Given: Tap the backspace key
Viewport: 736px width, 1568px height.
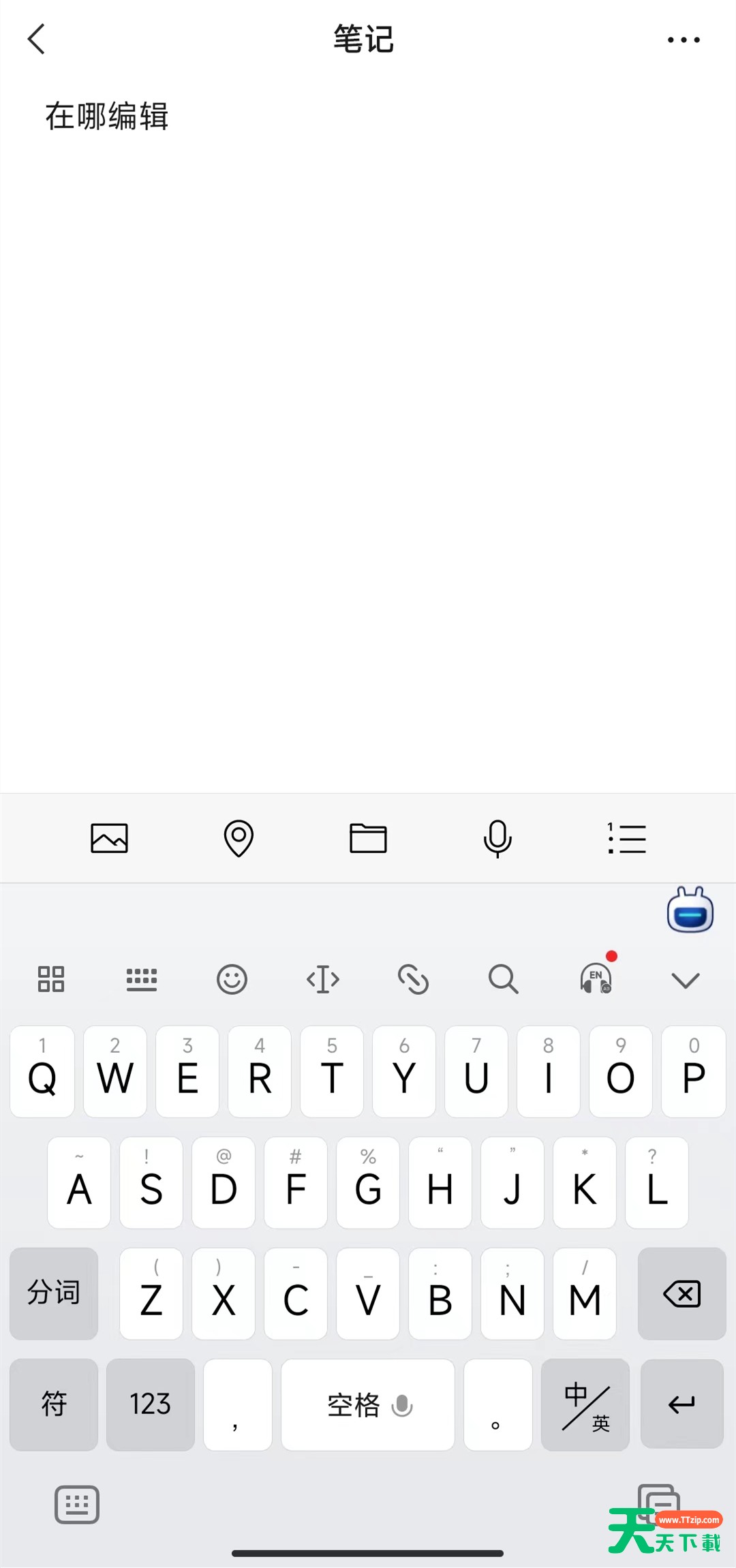Looking at the screenshot, I should [681, 1293].
